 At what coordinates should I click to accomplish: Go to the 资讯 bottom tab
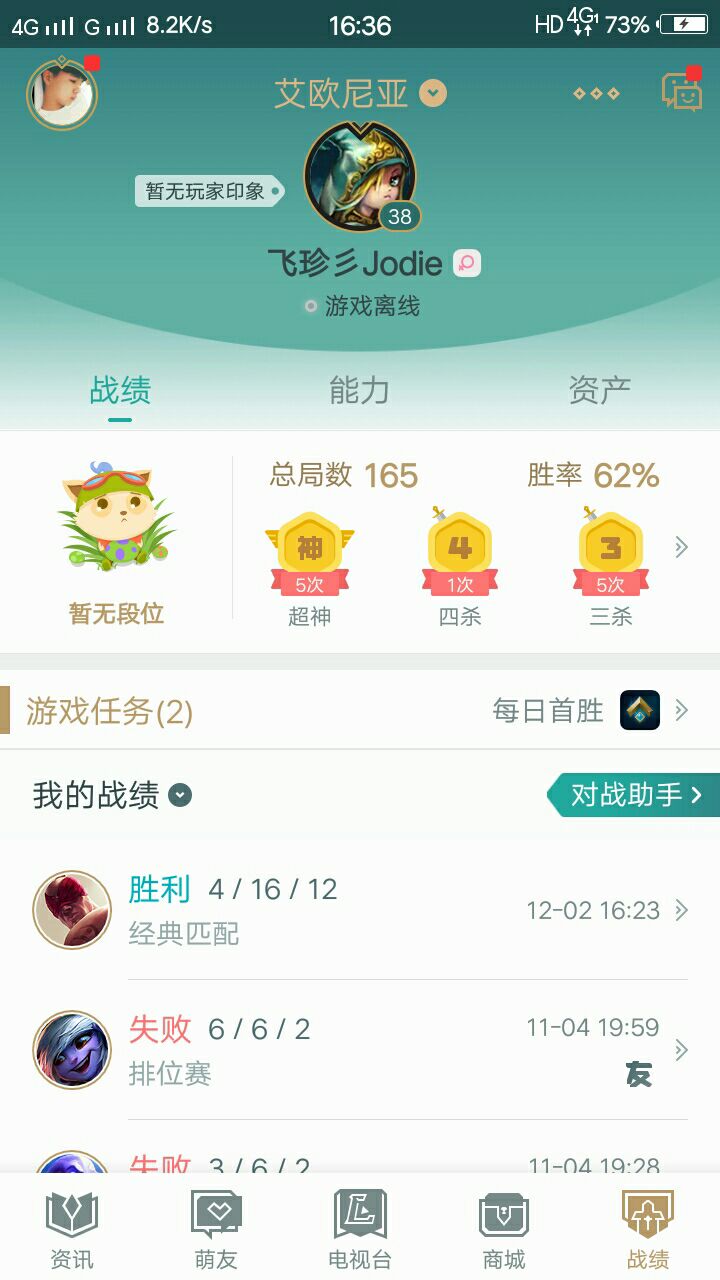(72, 1229)
